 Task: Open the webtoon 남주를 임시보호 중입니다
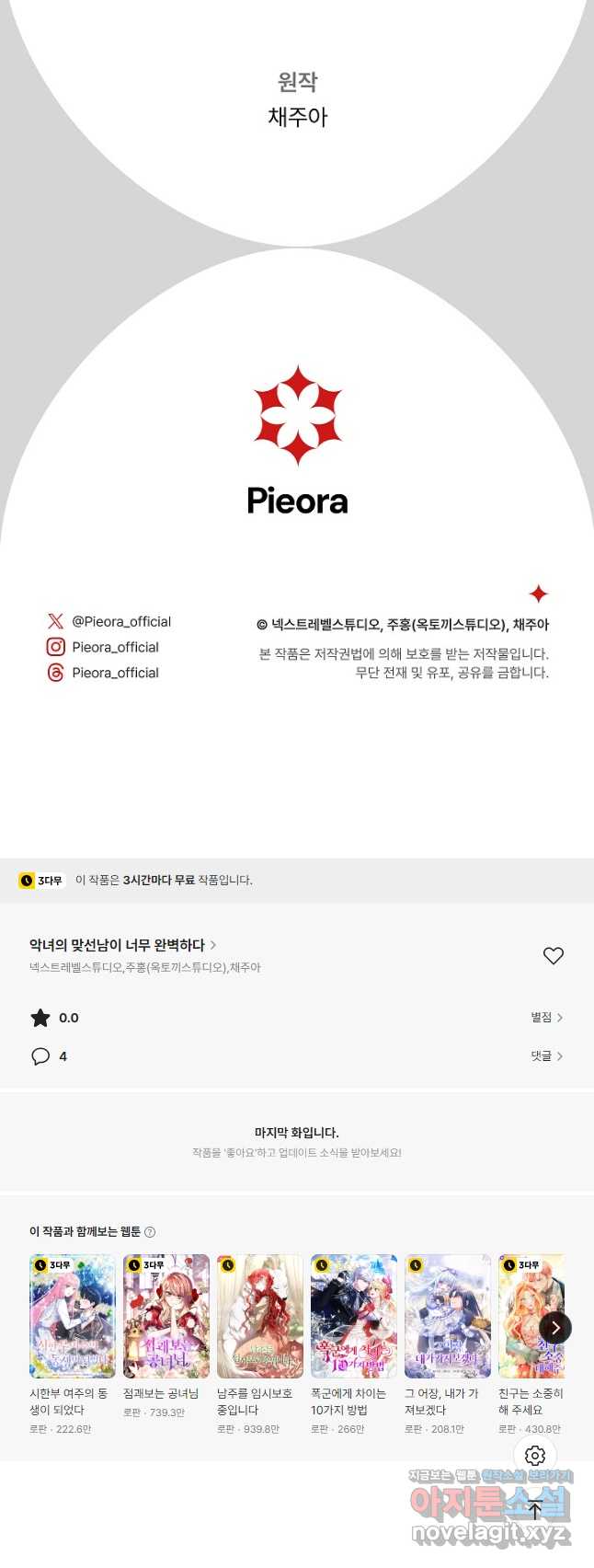tap(259, 1316)
